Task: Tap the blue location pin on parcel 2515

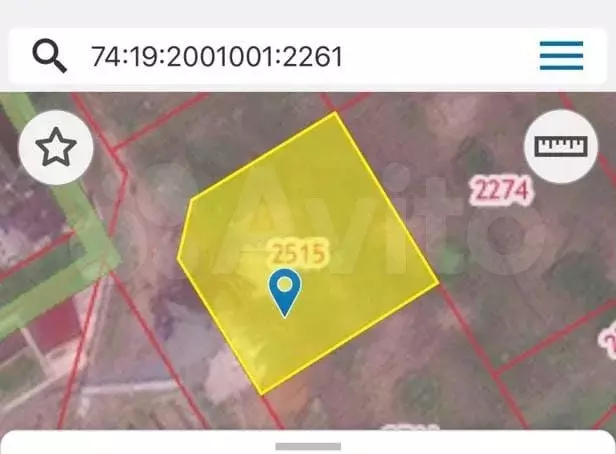Action: coord(285,291)
